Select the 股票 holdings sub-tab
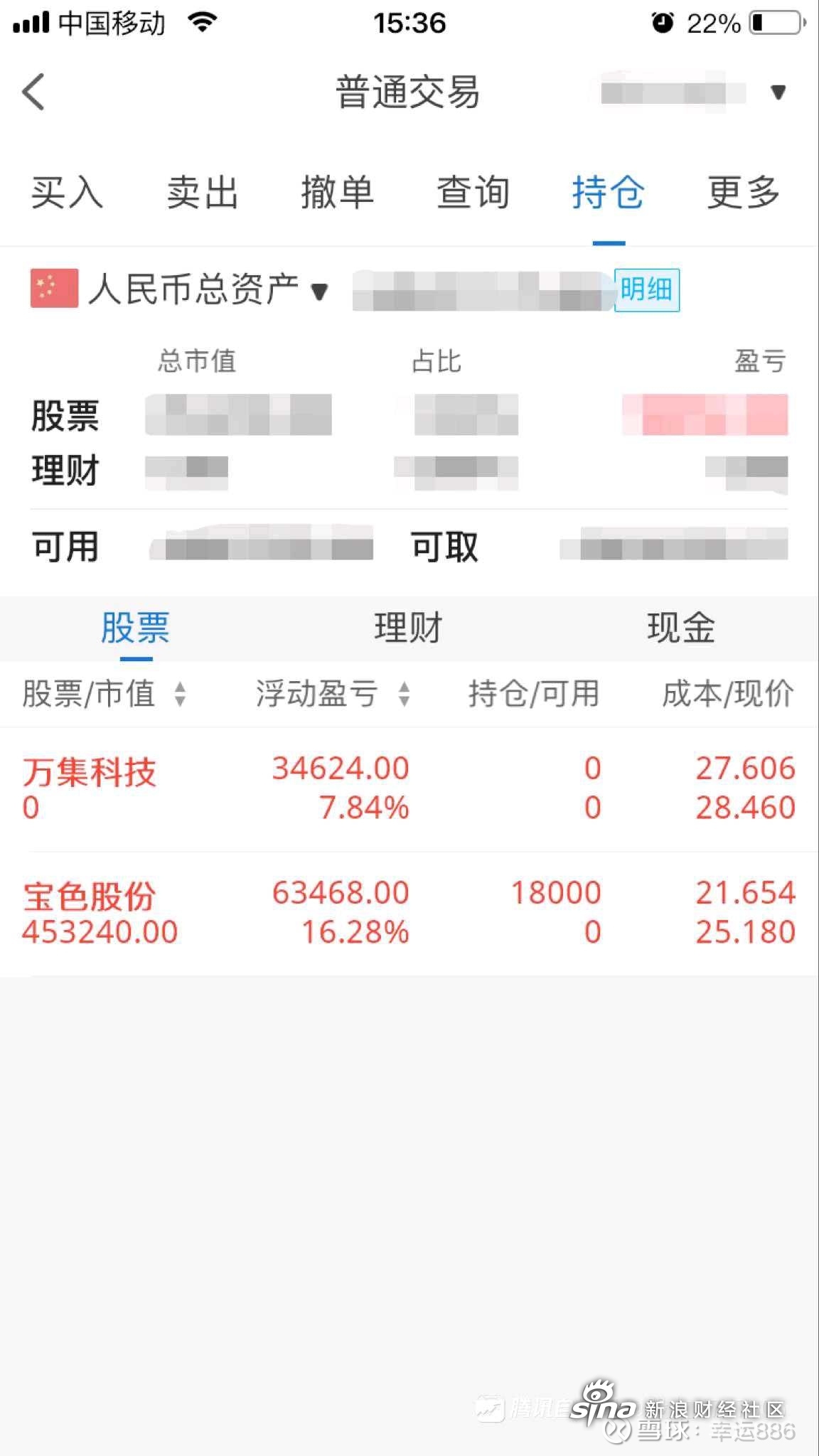The width and height of the screenshot is (819, 1456). 136,628
